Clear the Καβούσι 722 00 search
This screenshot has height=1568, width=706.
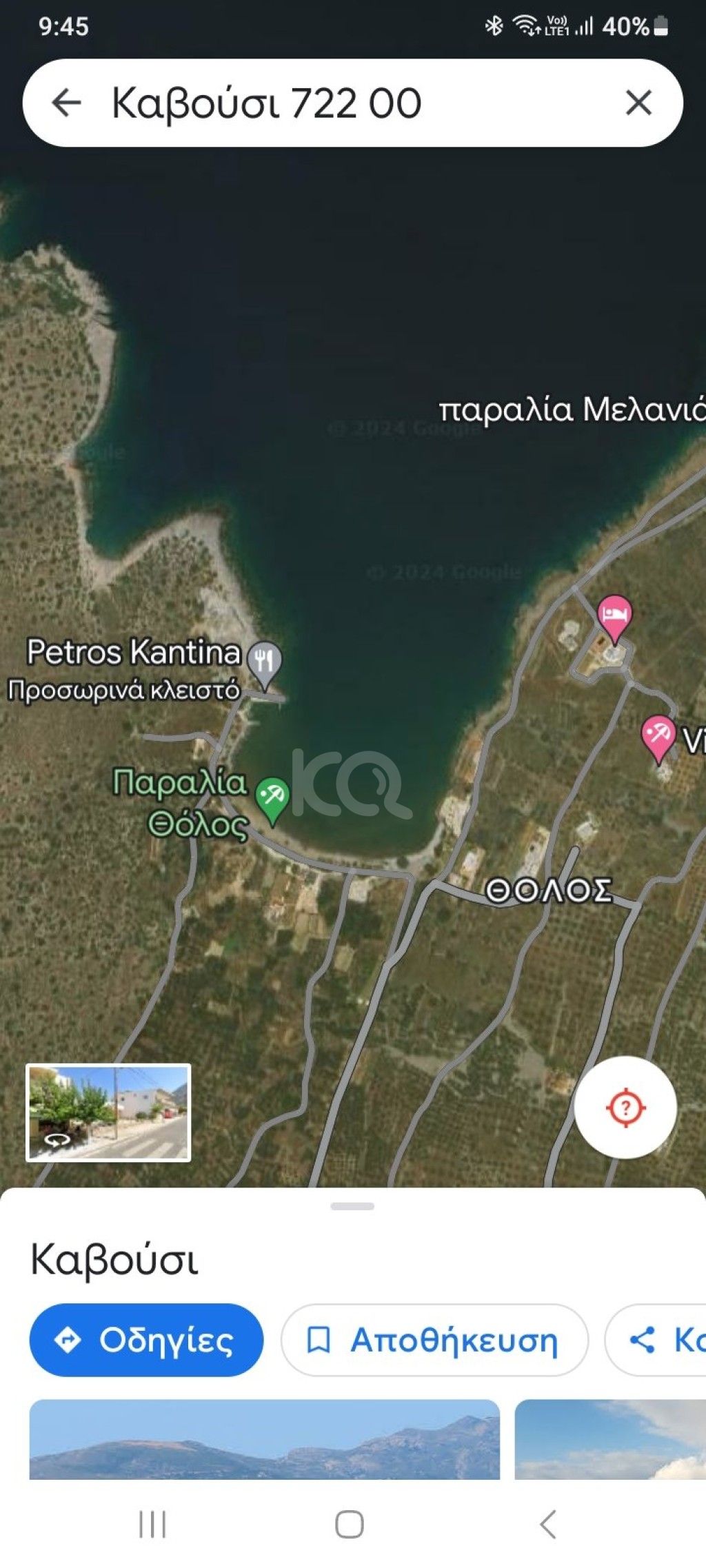[x=638, y=103]
